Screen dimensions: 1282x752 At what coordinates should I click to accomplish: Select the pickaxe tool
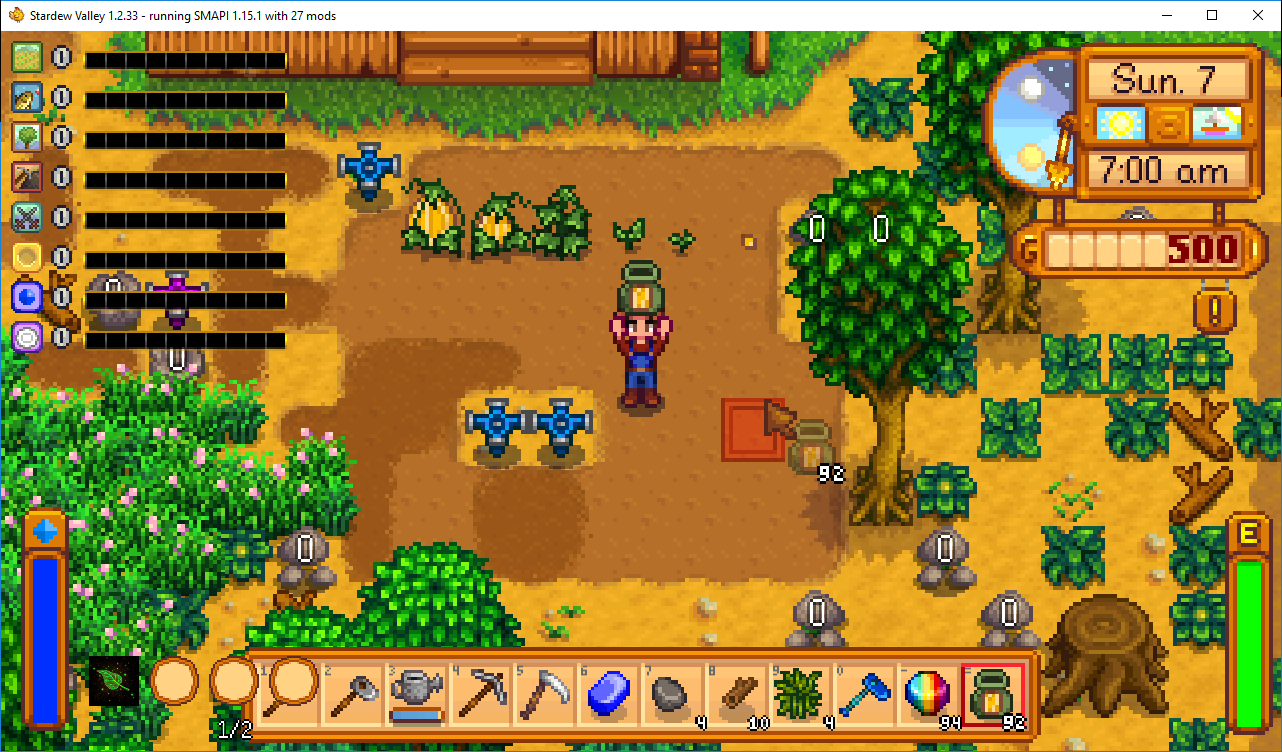pyautogui.click(x=480, y=693)
